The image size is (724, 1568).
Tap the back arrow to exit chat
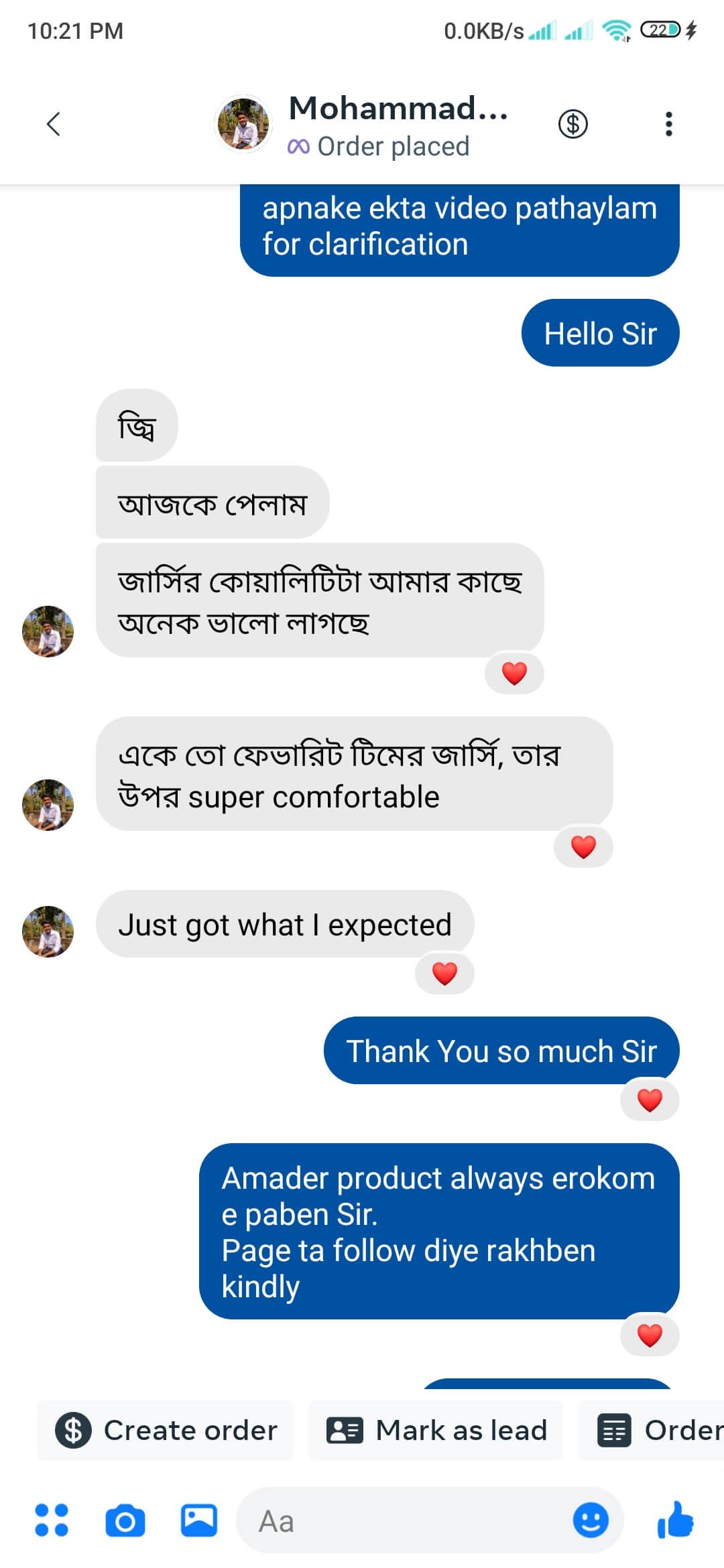click(x=54, y=125)
